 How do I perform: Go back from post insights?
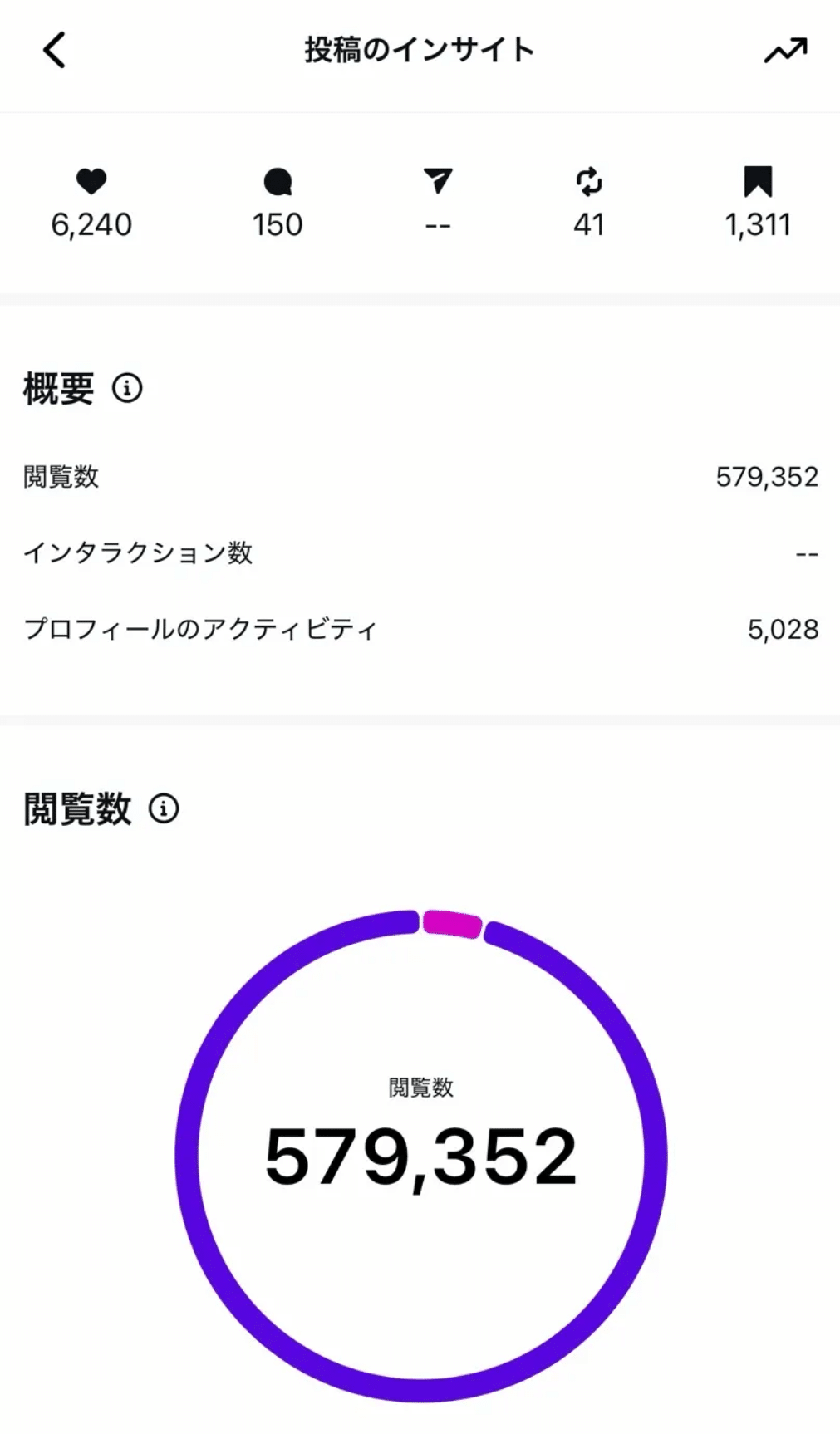pyautogui.click(x=55, y=51)
